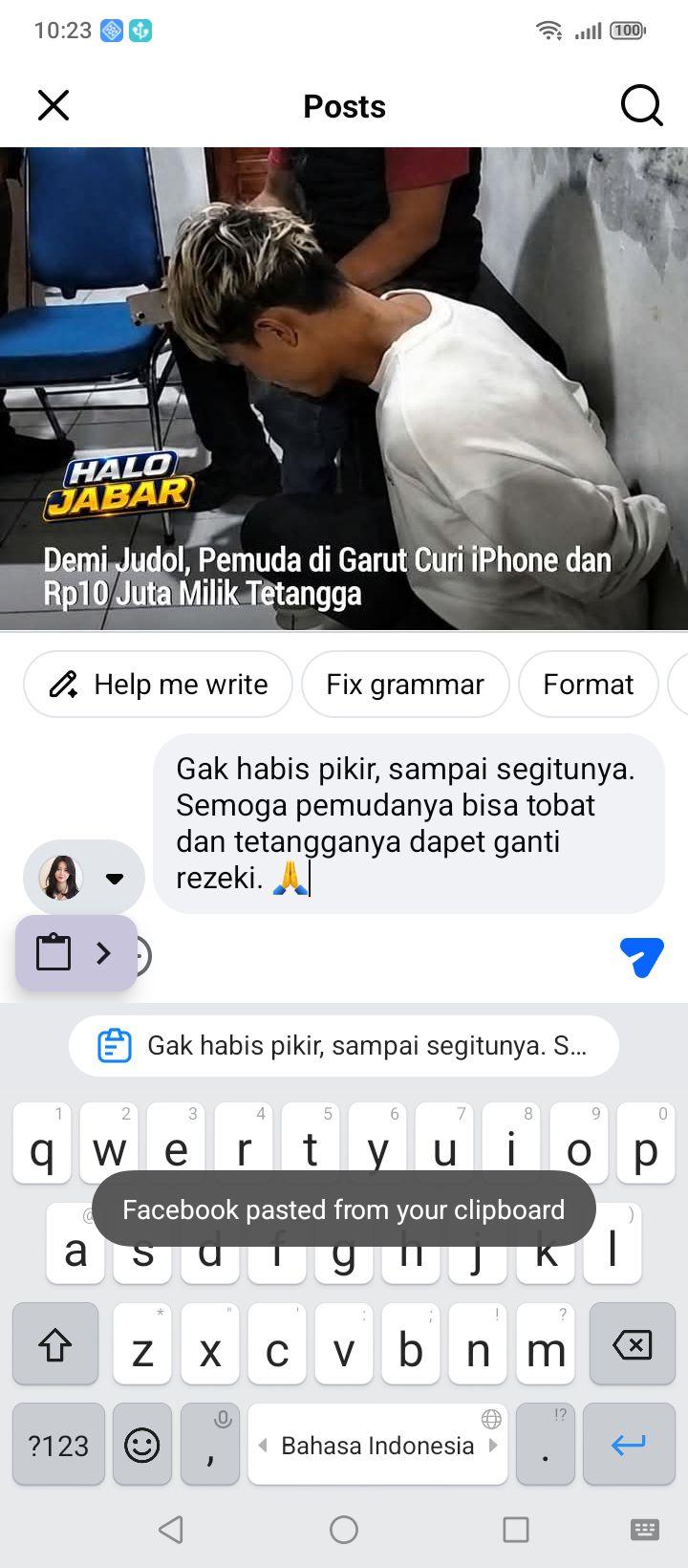
Task: Tap the blue enter key
Action: 629,1445
